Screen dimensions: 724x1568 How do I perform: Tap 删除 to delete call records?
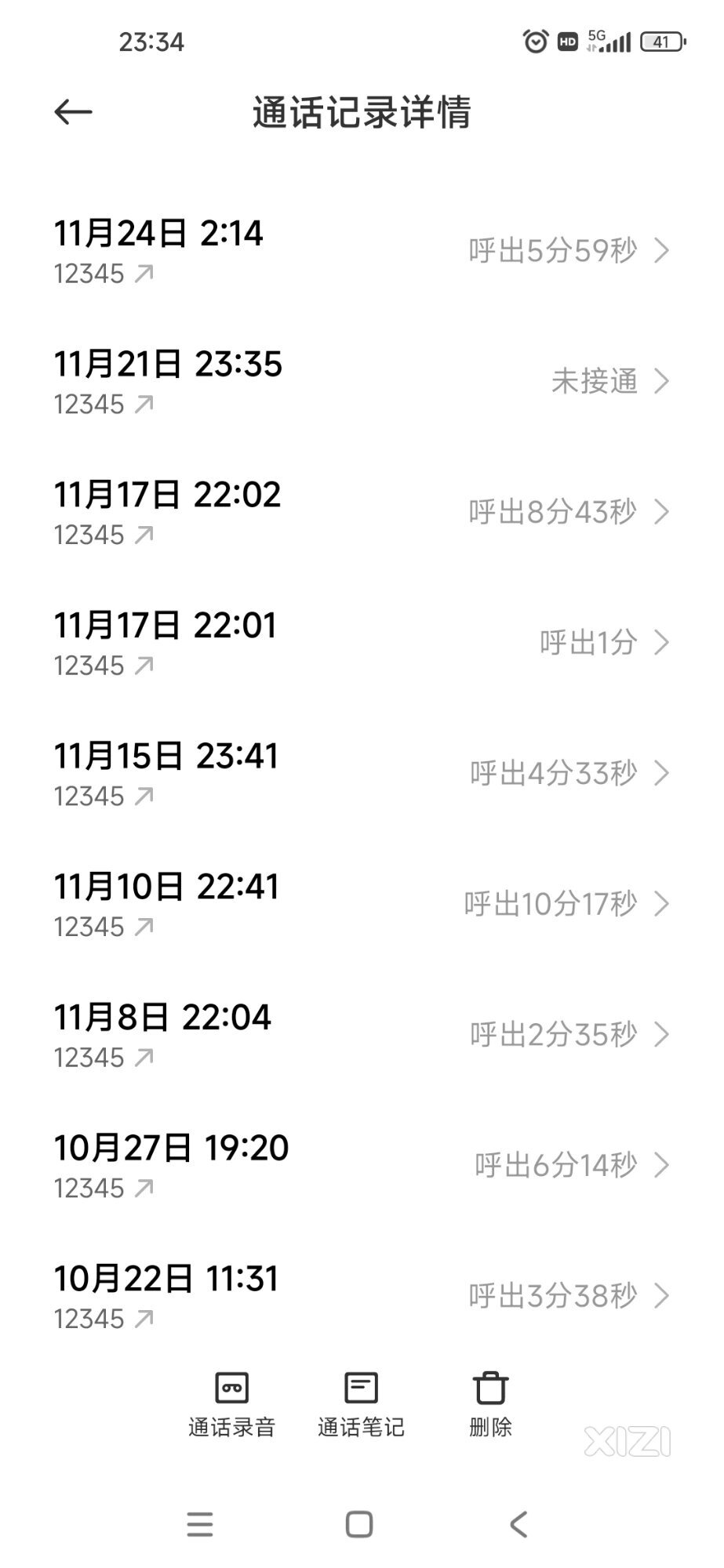pos(490,1404)
